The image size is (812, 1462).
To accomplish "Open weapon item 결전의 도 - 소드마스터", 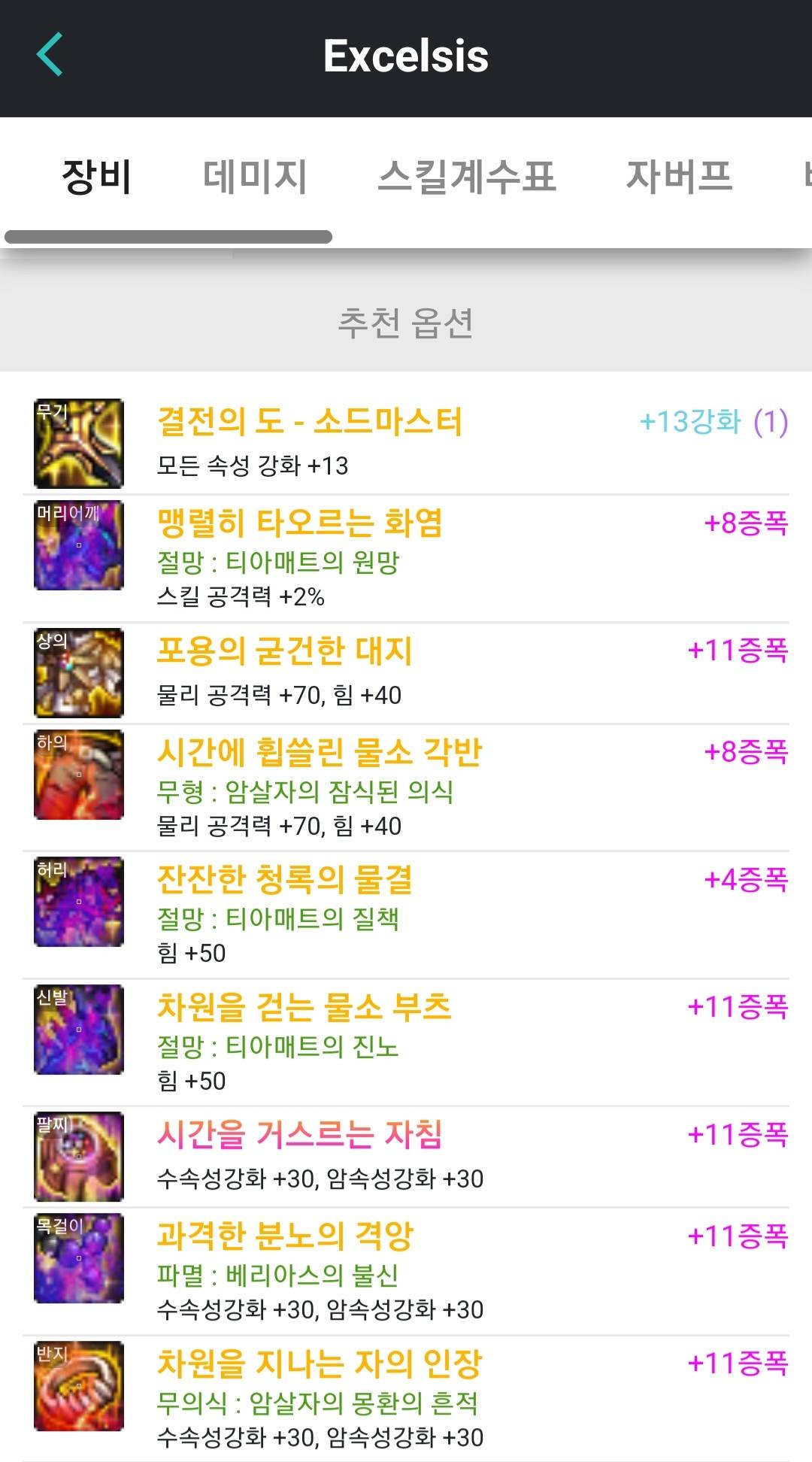I will click(x=309, y=422).
